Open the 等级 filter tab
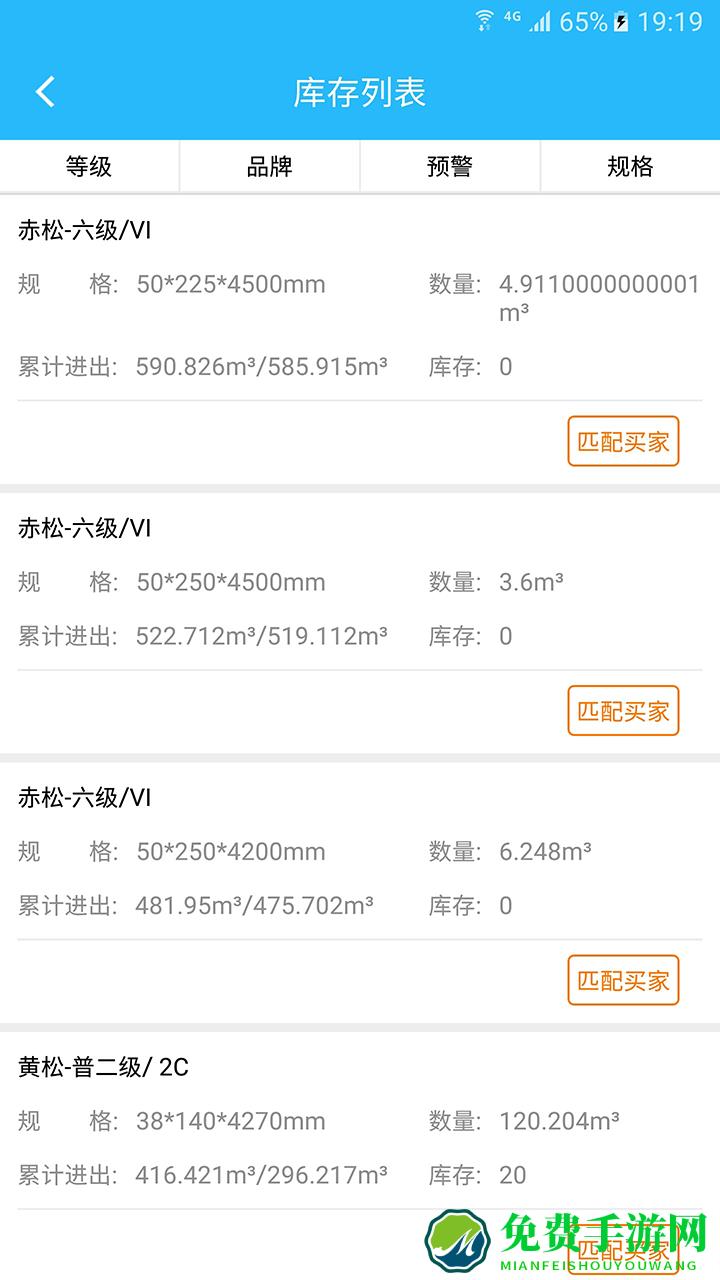This screenshot has height=1280, width=720. tap(90, 167)
